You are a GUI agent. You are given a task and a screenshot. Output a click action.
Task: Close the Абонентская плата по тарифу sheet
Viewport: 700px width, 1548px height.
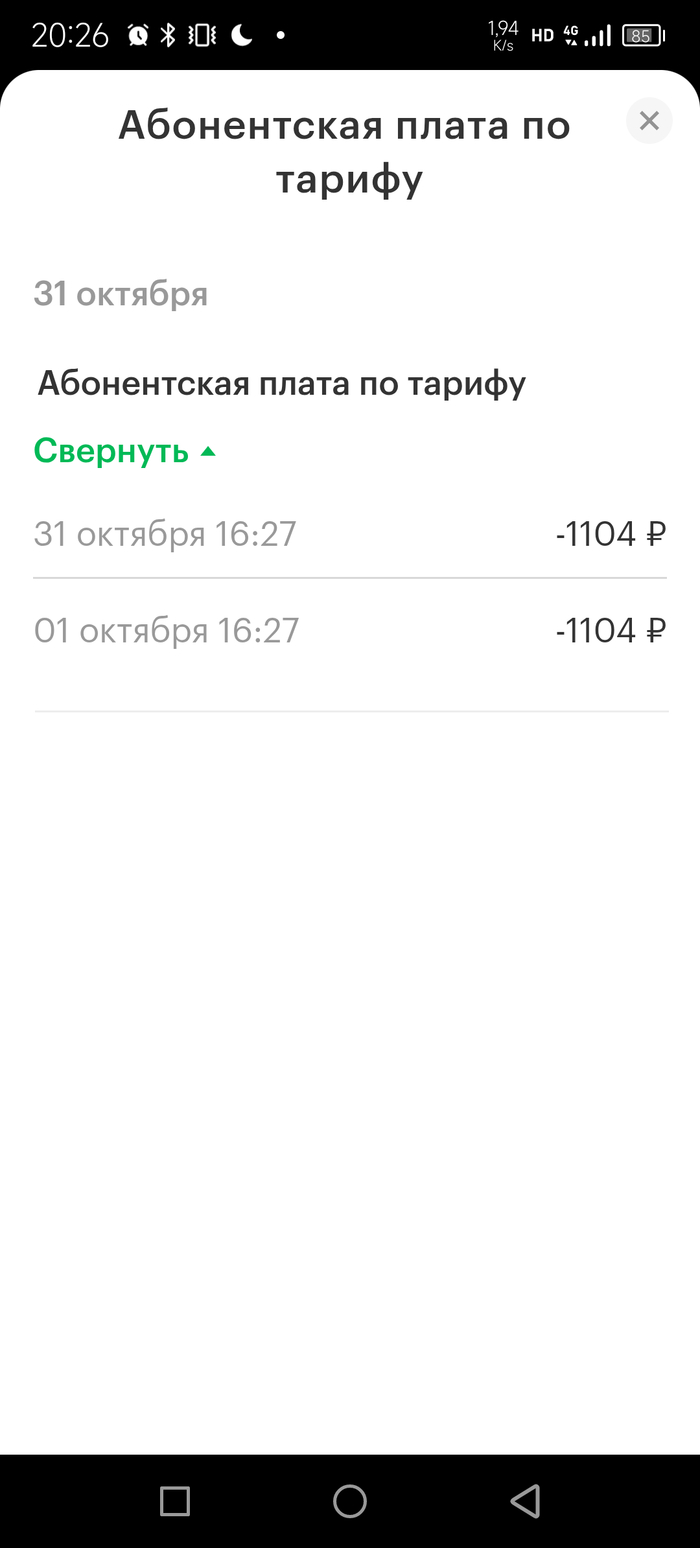click(649, 121)
